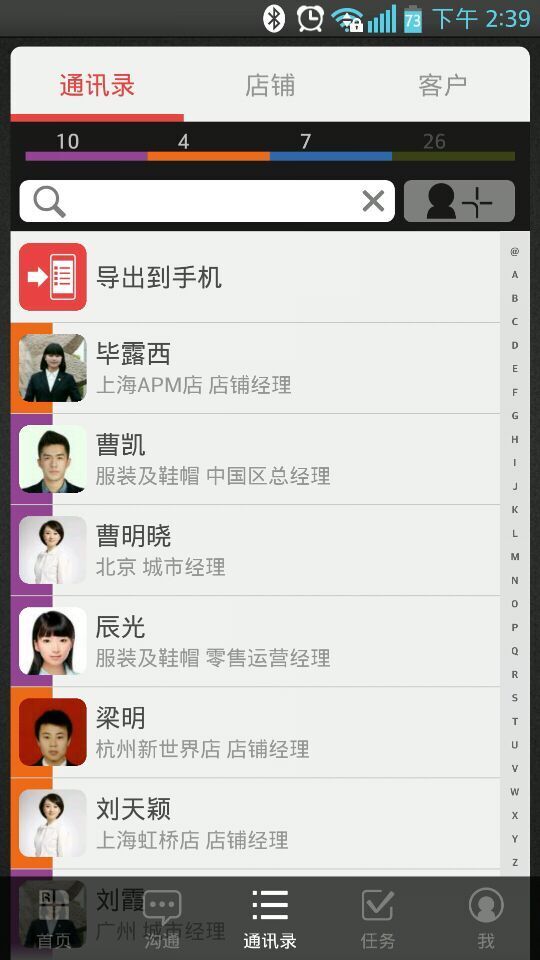
Task: Open contact 曹明晓
Action: (255, 550)
